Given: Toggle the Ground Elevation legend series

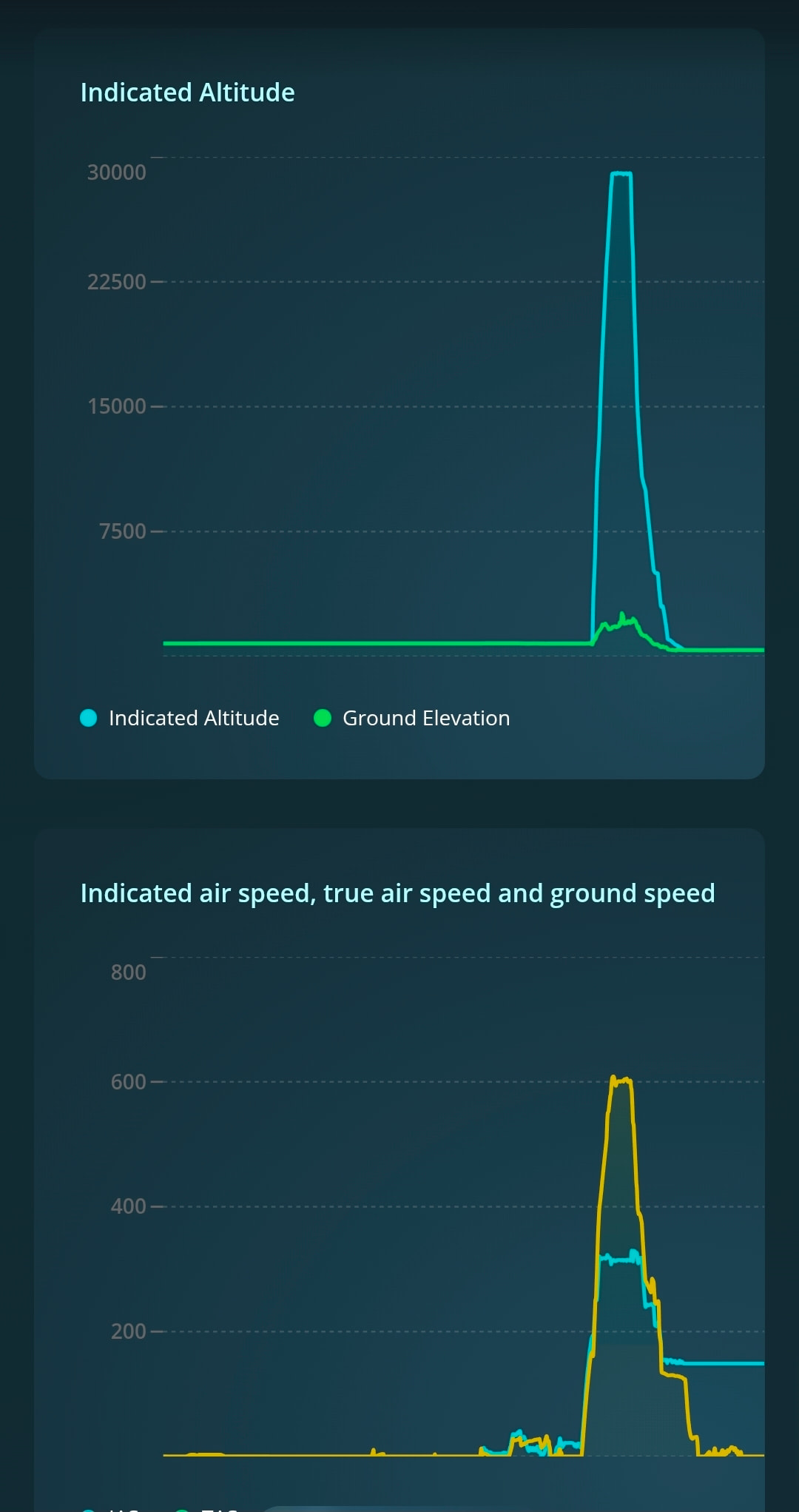Looking at the screenshot, I should pyautogui.click(x=412, y=718).
